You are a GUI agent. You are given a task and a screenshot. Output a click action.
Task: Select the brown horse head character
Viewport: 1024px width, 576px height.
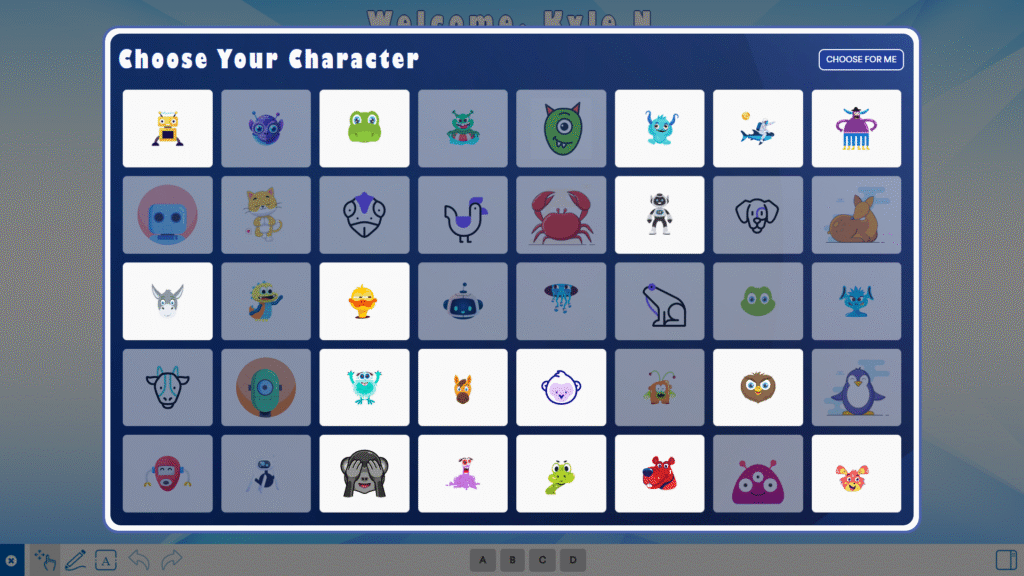pos(462,387)
